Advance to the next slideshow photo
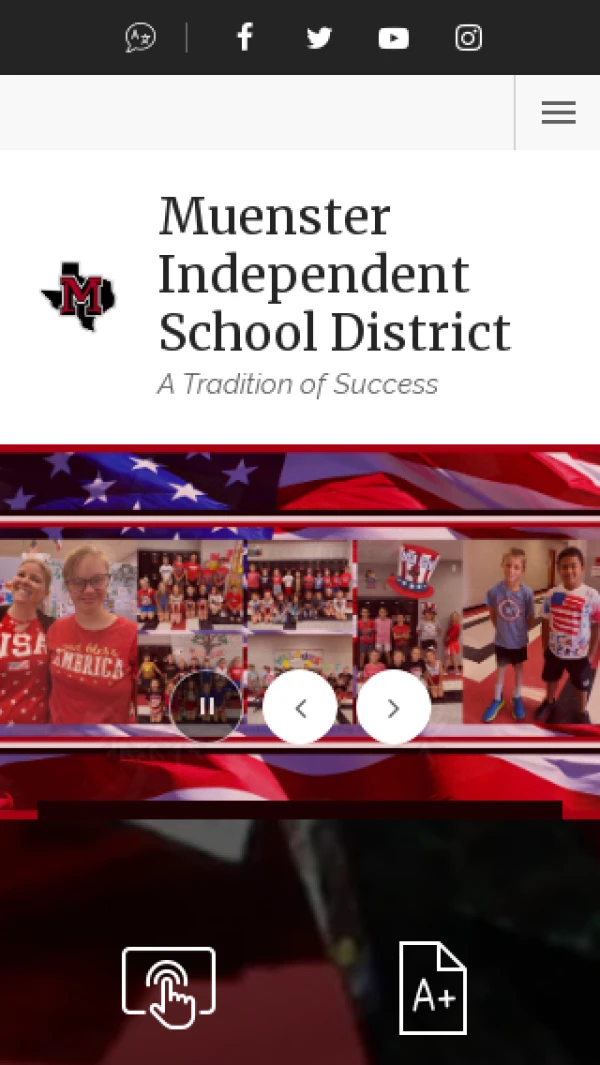This screenshot has height=1065, width=600. point(393,707)
